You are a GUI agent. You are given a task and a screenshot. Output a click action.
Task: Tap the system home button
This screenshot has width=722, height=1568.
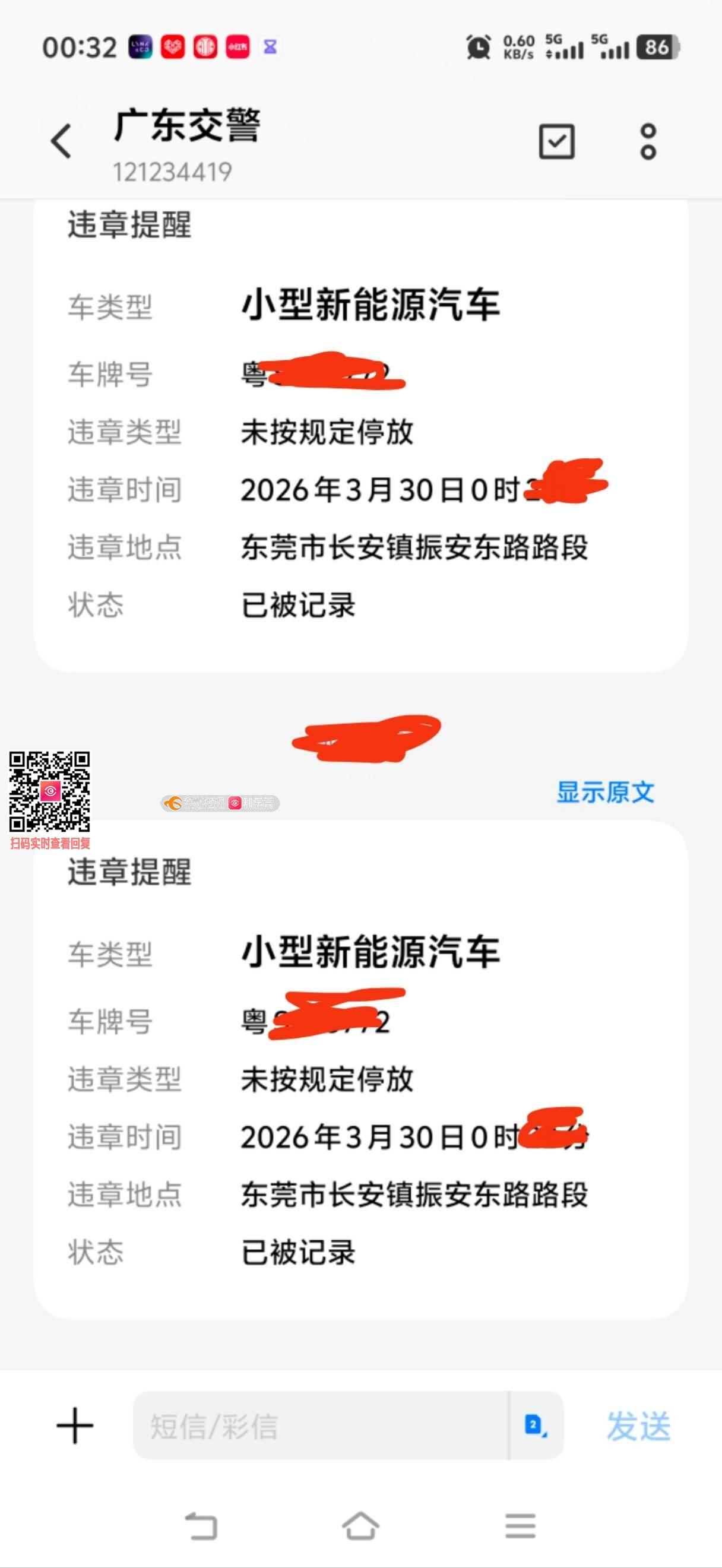tap(360, 1526)
